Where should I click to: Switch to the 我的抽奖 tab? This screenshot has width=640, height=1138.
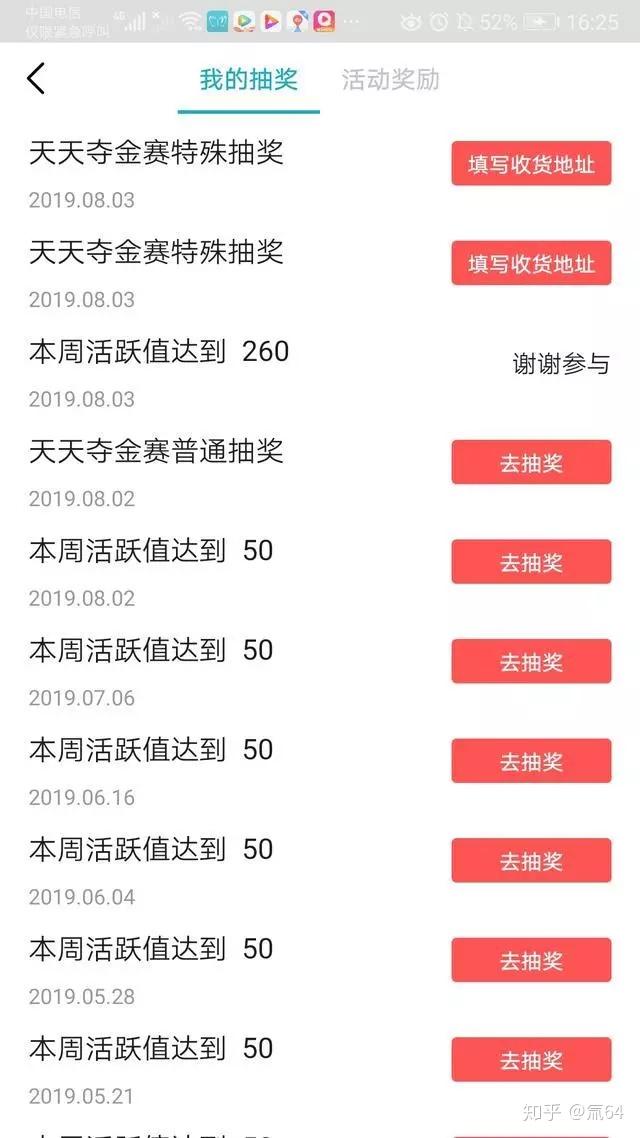[249, 80]
